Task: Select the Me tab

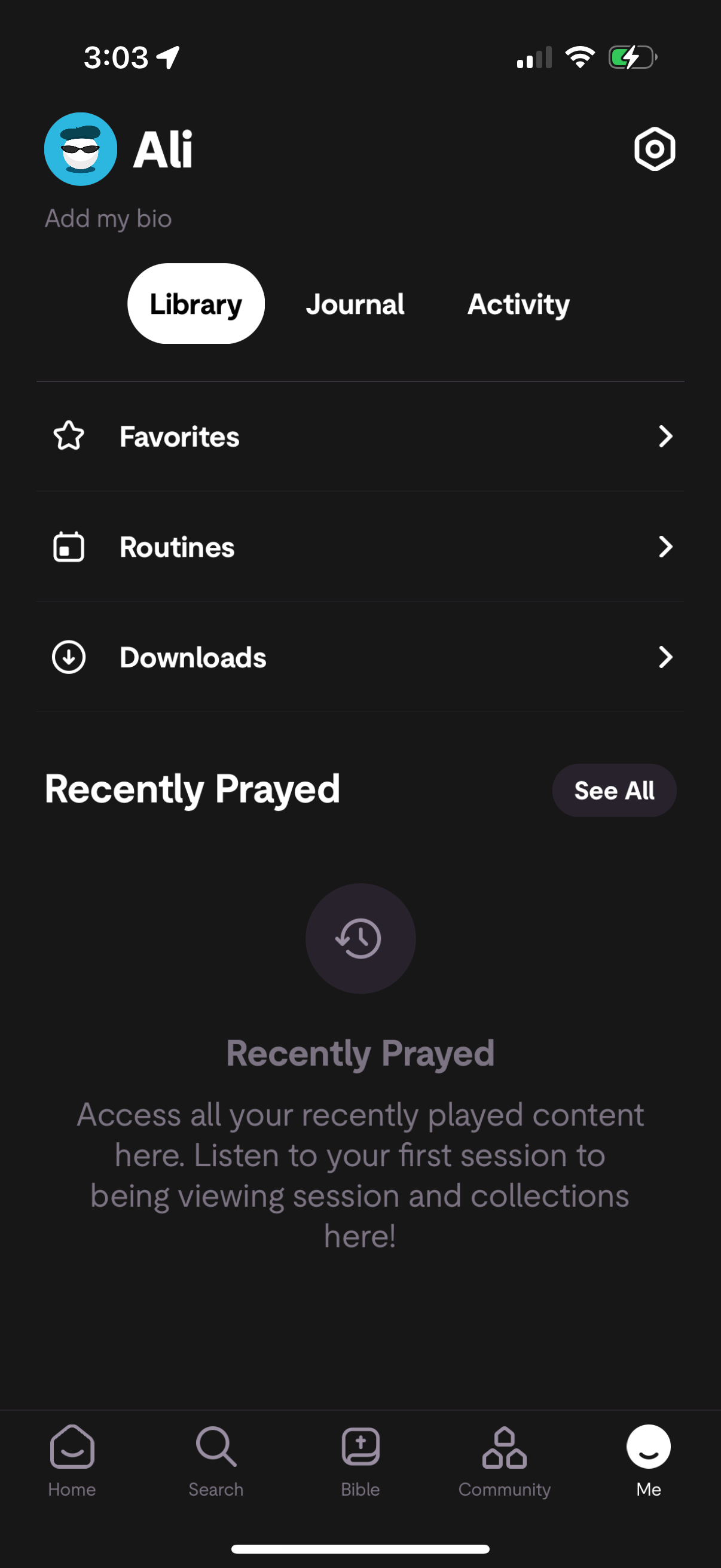Action: pyautogui.click(x=649, y=1461)
